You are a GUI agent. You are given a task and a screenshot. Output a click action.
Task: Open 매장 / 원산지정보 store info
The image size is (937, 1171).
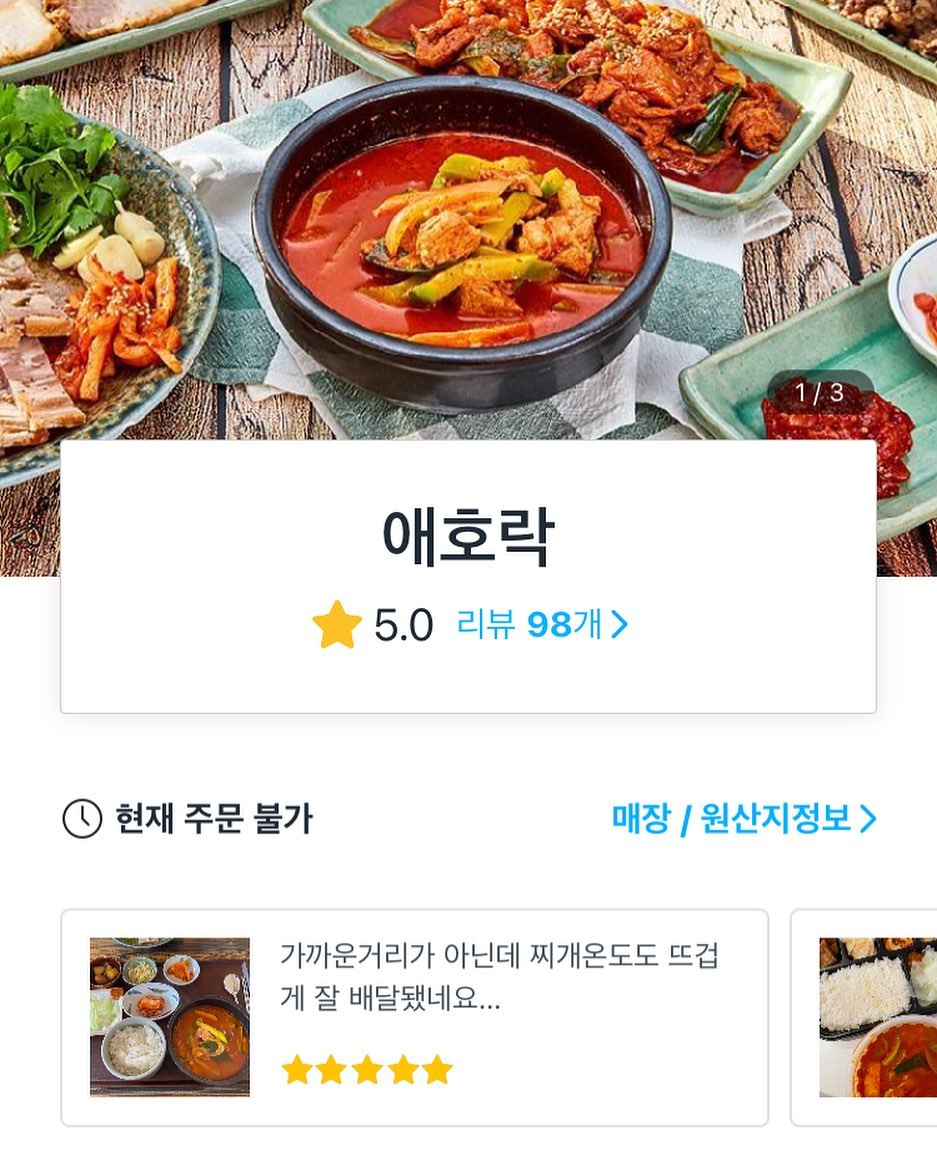pyautogui.click(x=743, y=819)
